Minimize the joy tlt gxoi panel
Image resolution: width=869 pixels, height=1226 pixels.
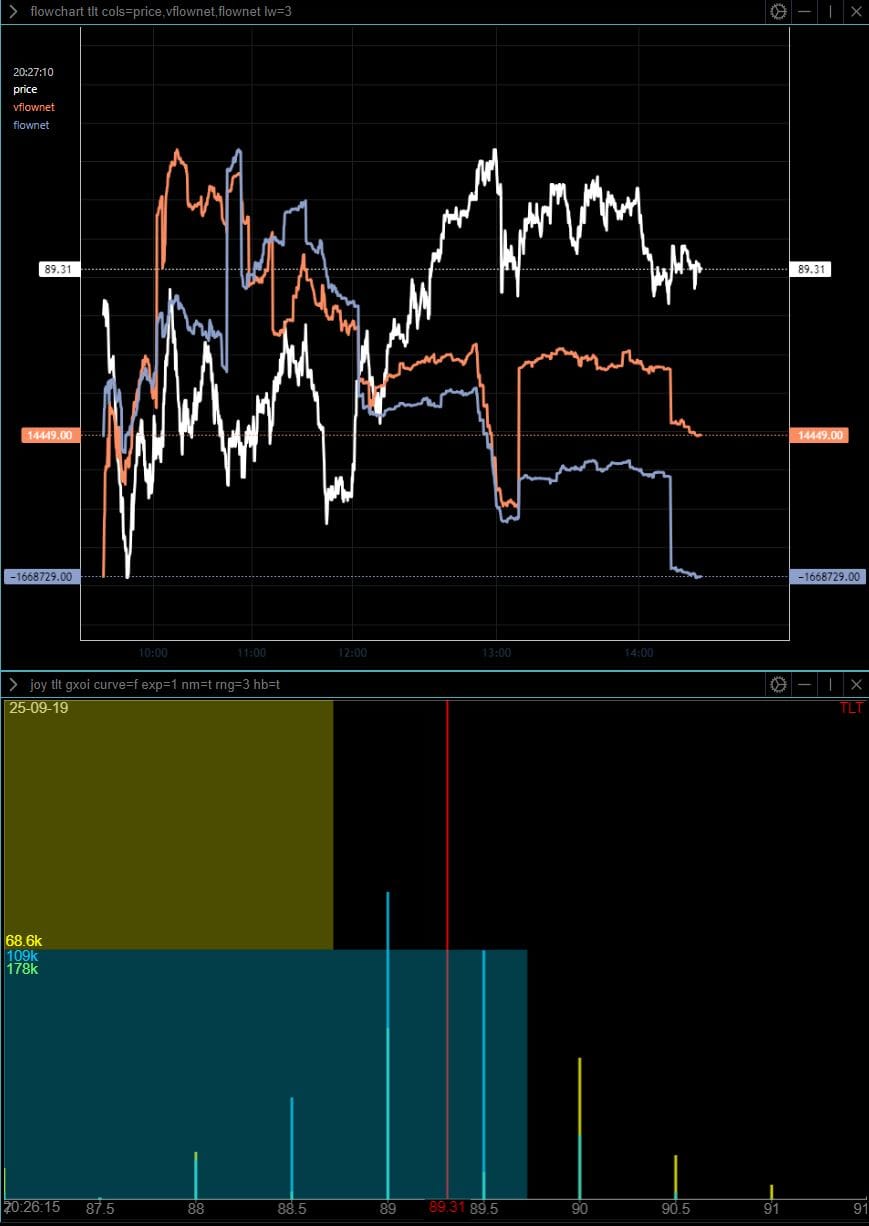(x=805, y=684)
